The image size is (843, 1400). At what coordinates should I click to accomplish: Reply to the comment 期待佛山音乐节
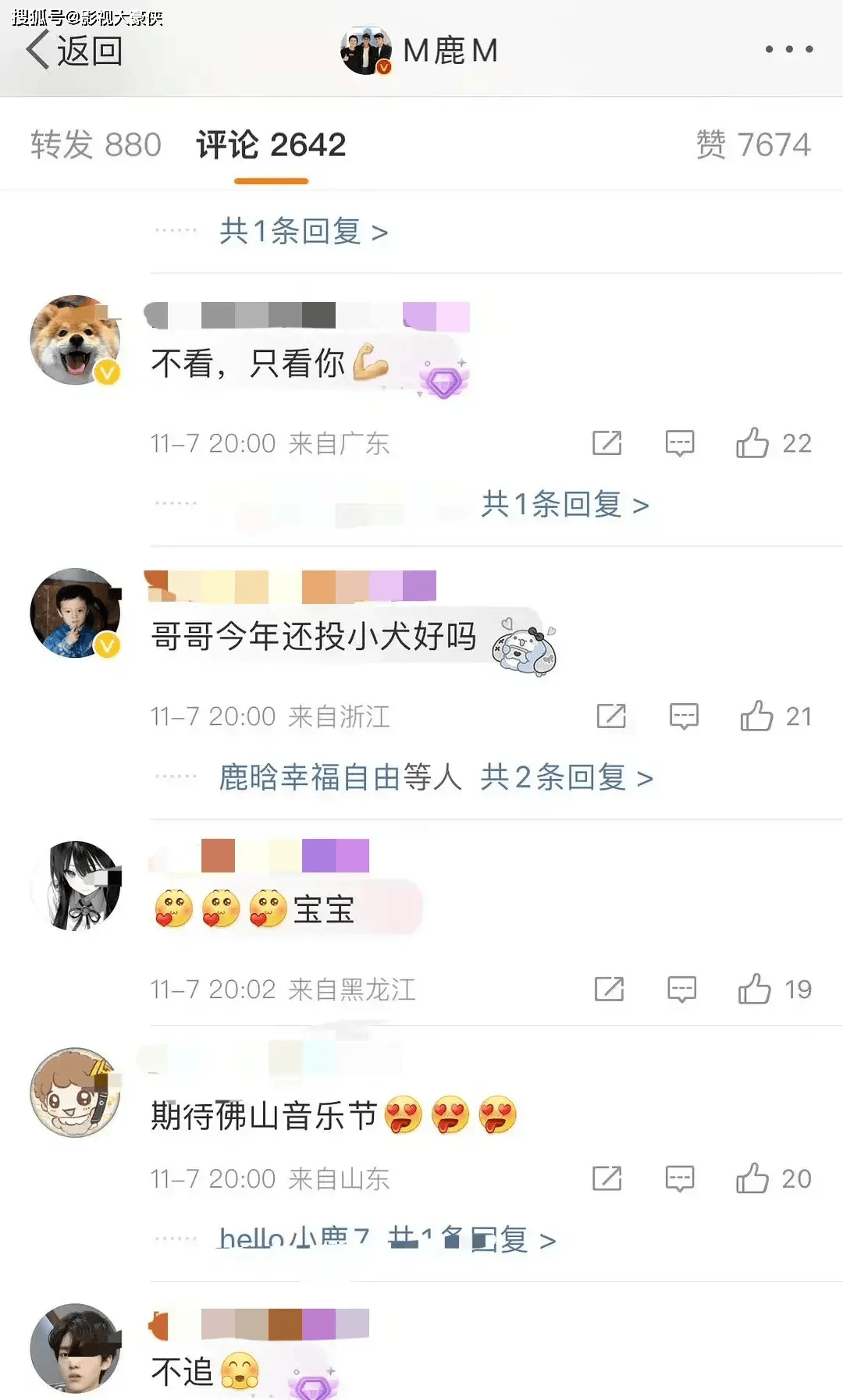point(679,1178)
